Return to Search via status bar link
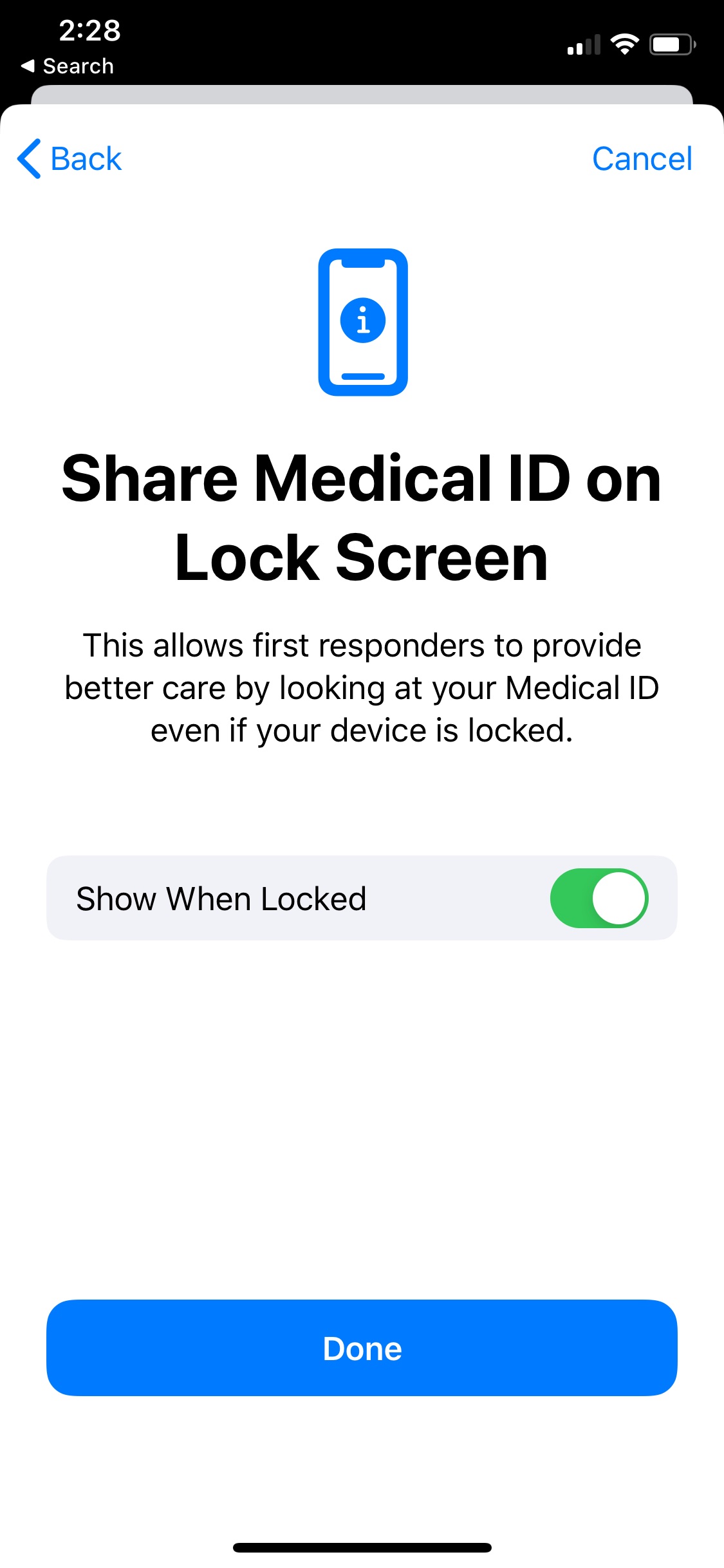This screenshot has height=1568, width=724. (x=68, y=66)
